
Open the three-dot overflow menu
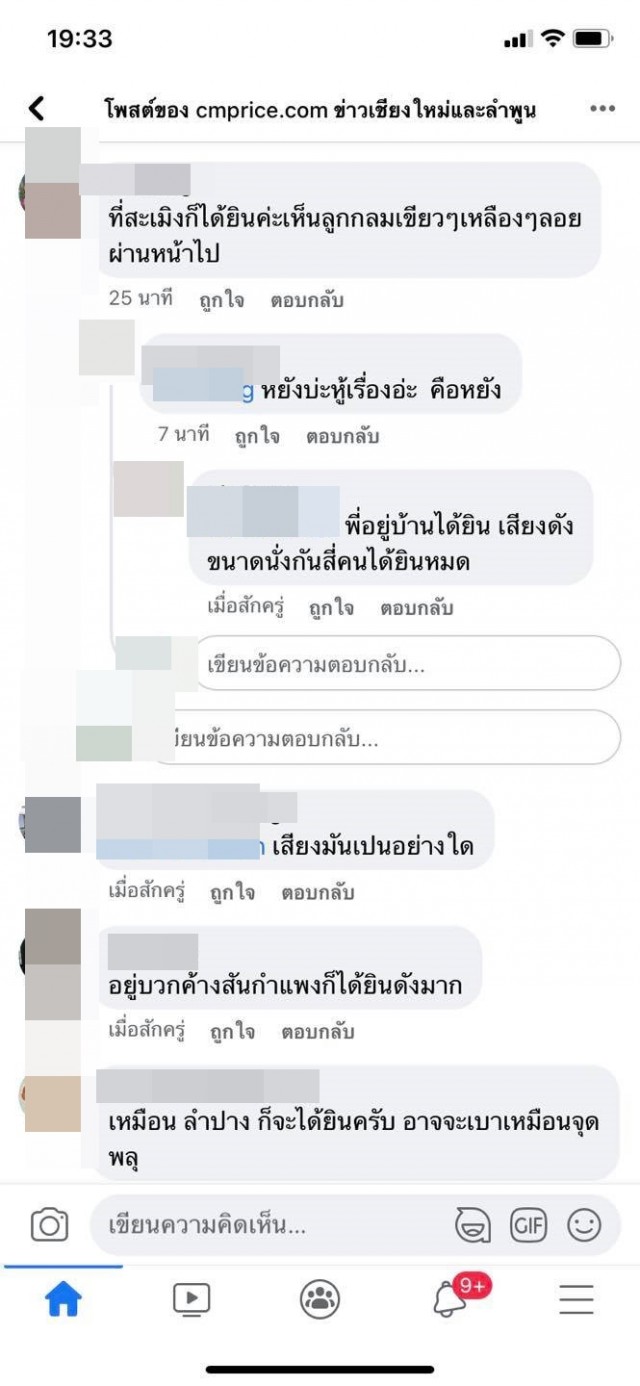(602, 108)
